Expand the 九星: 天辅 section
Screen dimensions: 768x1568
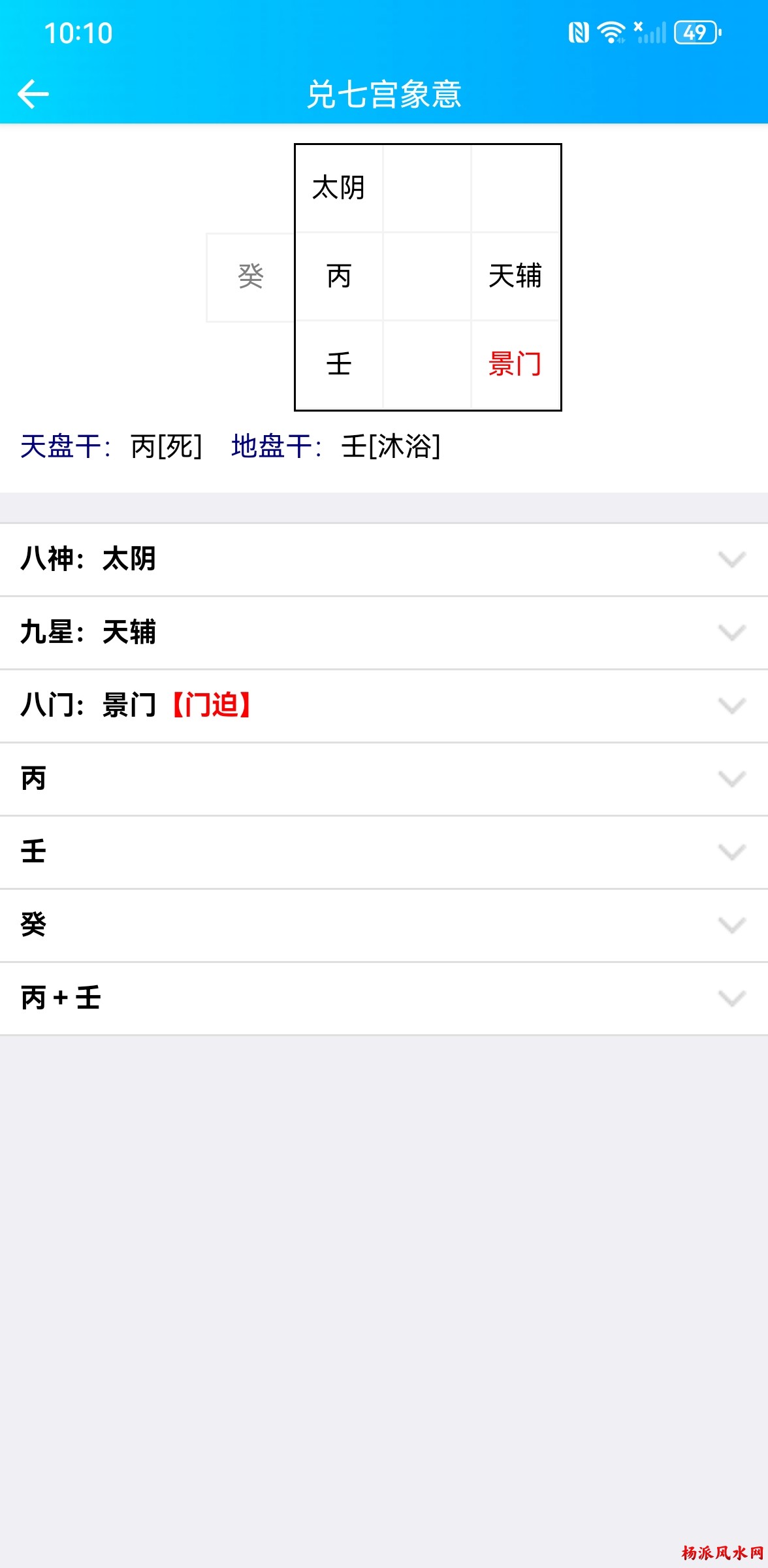click(x=384, y=632)
